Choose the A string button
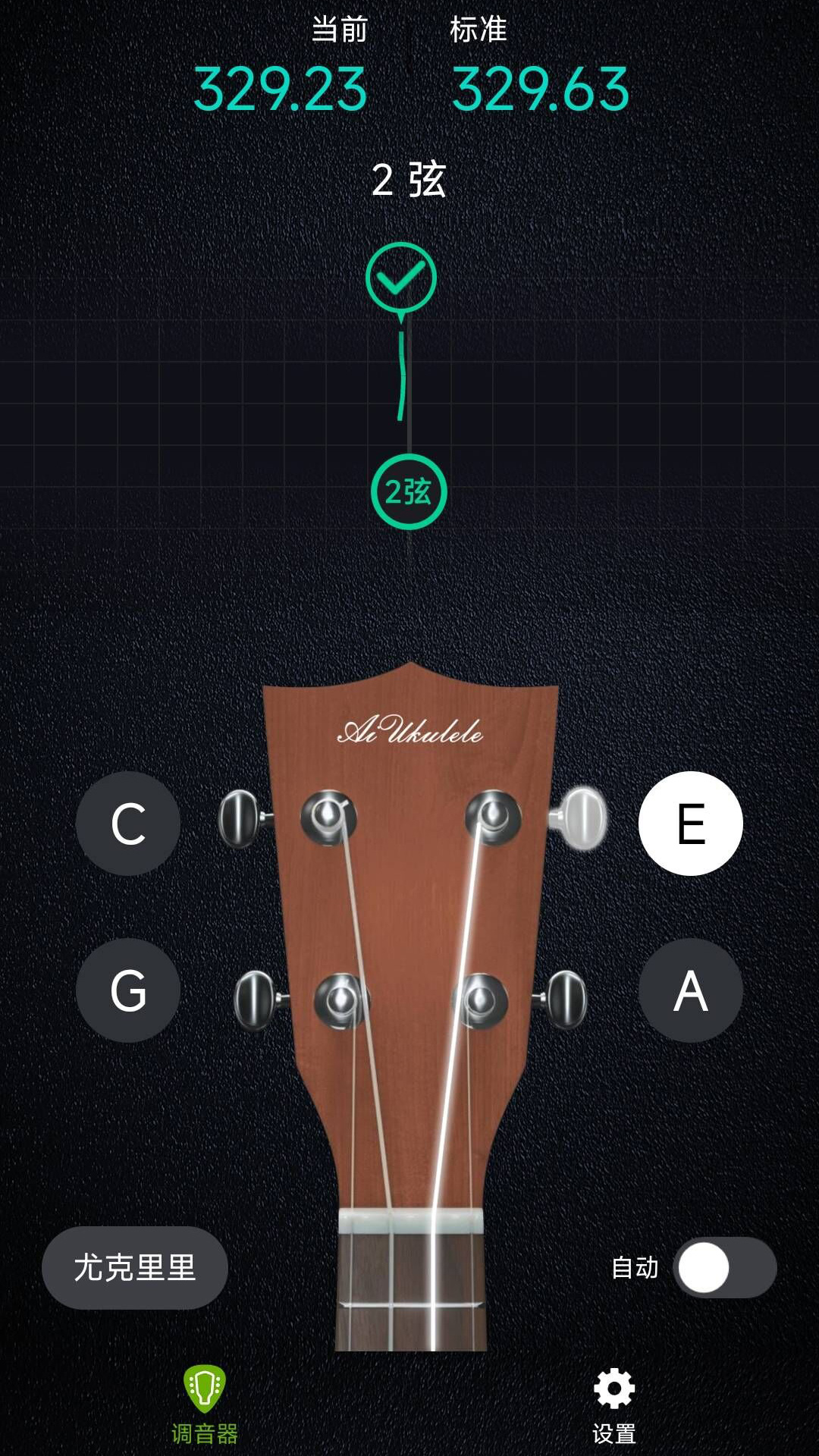Viewport: 819px width, 1456px height. [x=690, y=990]
